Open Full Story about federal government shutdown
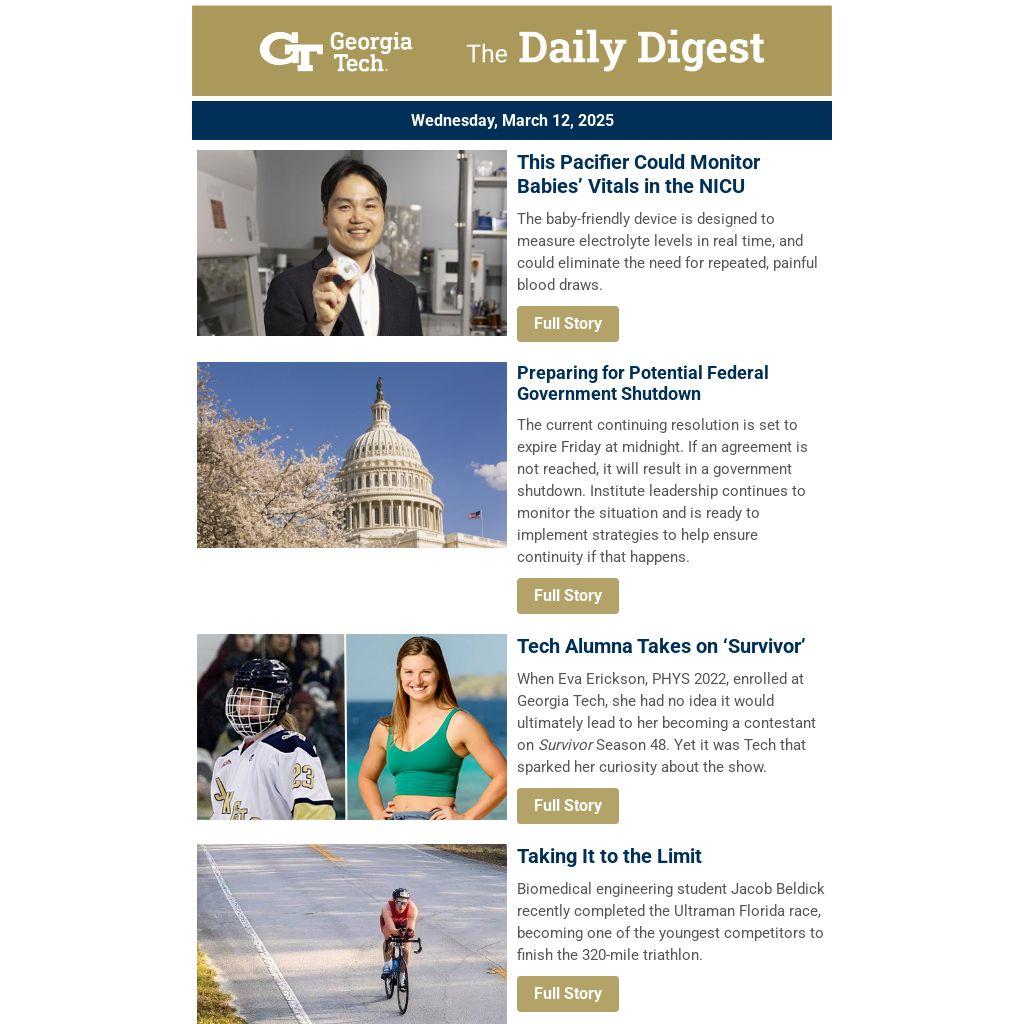The height and width of the screenshot is (1024, 1024). (568, 596)
